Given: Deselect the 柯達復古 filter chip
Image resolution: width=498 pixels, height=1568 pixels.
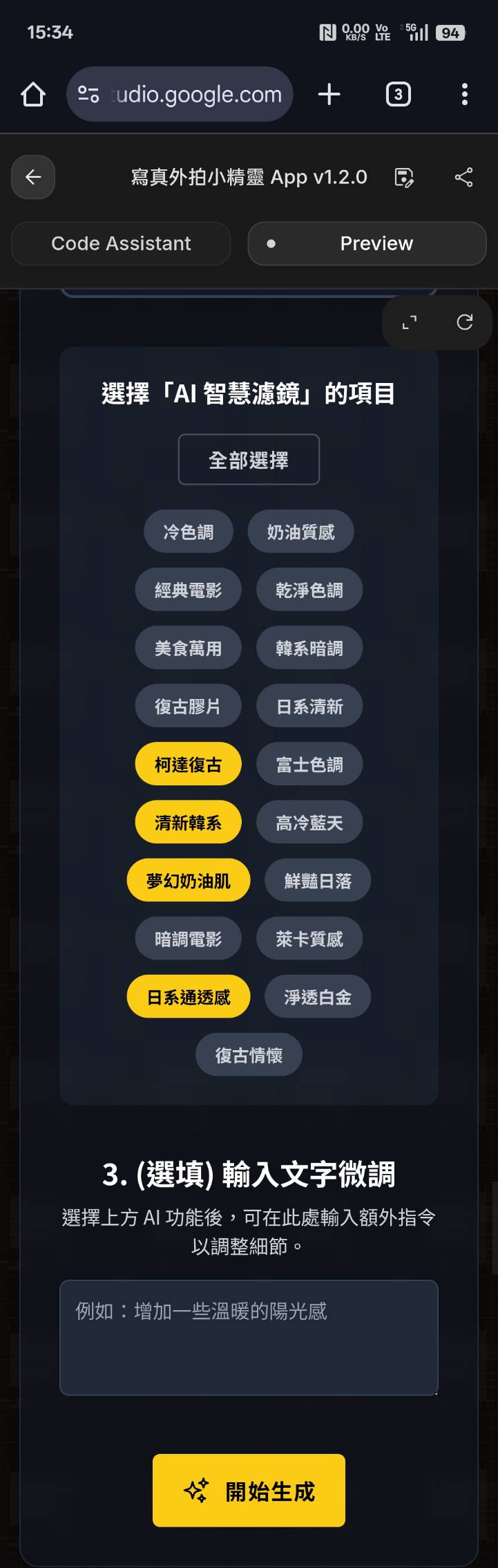Looking at the screenshot, I should (x=188, y=764).
